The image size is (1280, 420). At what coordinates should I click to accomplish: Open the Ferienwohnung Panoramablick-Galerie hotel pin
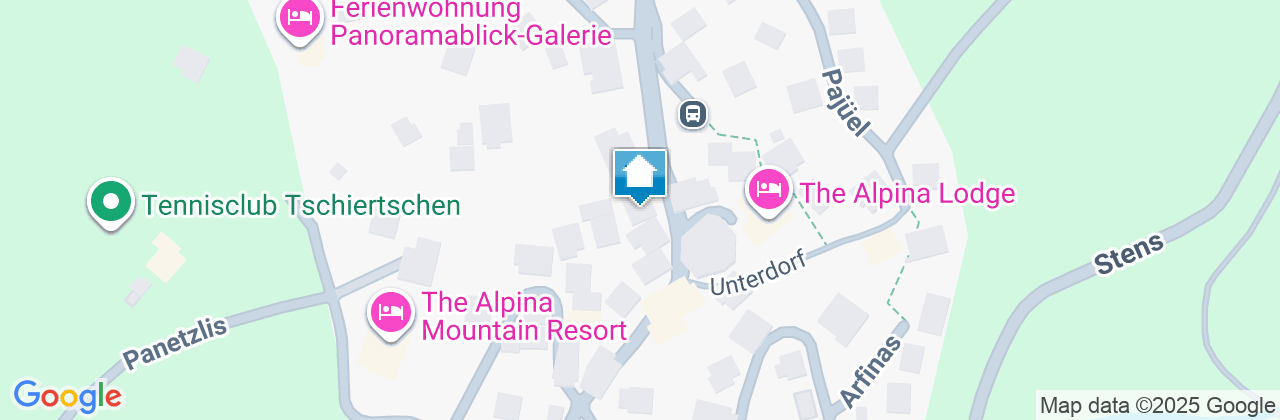click(299, 17)
